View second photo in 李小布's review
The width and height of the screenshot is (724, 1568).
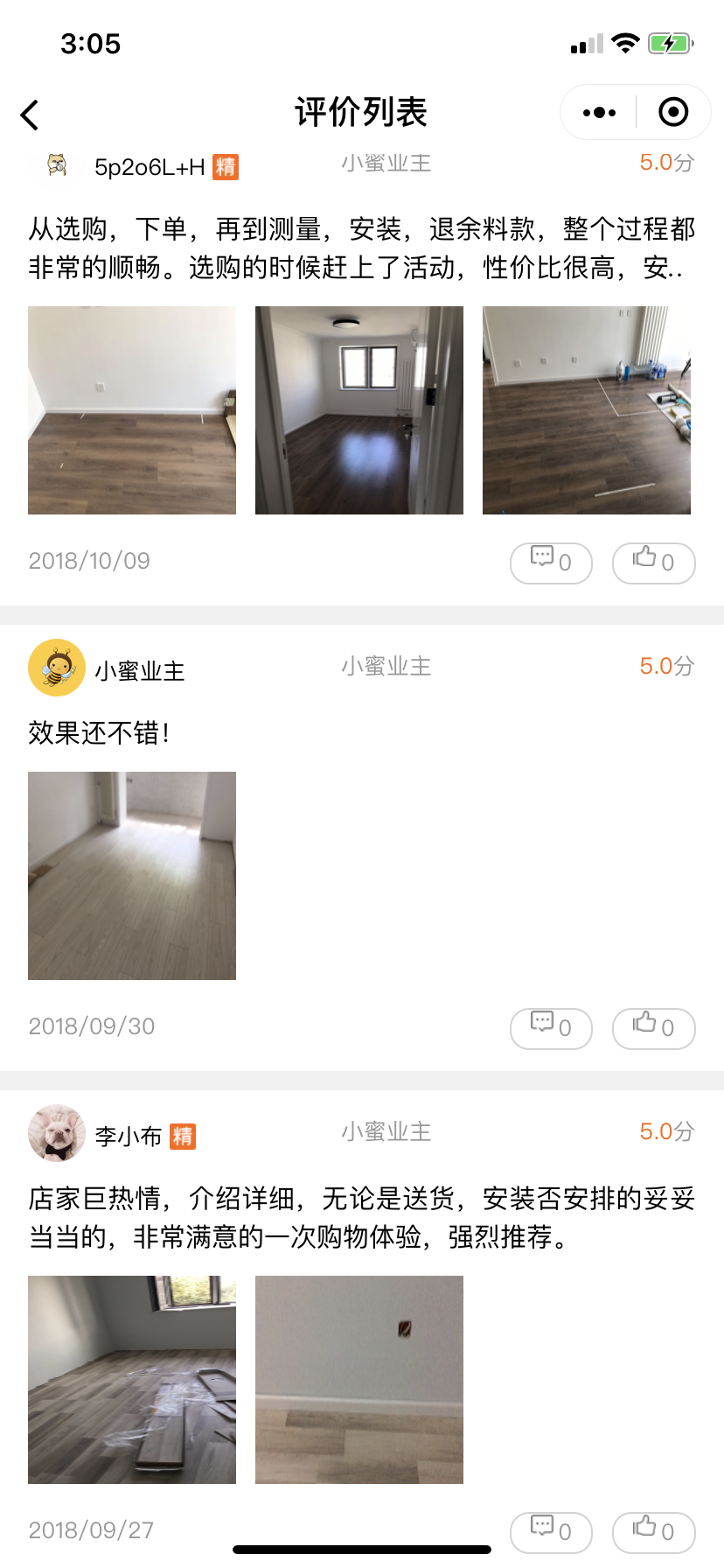pos(359,1380)
